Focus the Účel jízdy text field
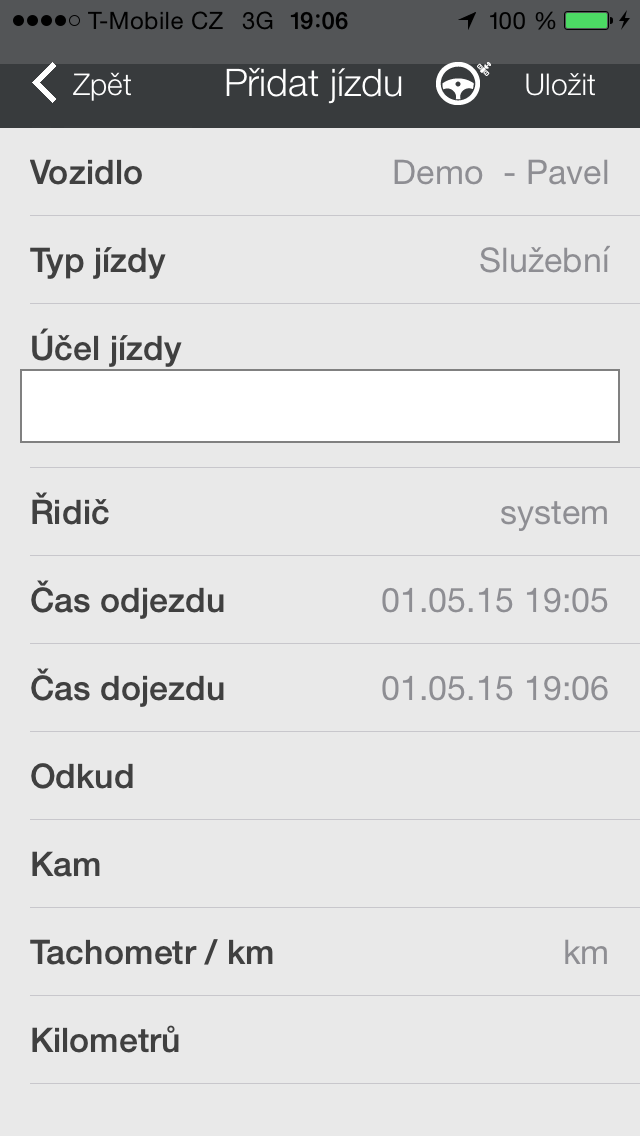 [x=320, y=406]
